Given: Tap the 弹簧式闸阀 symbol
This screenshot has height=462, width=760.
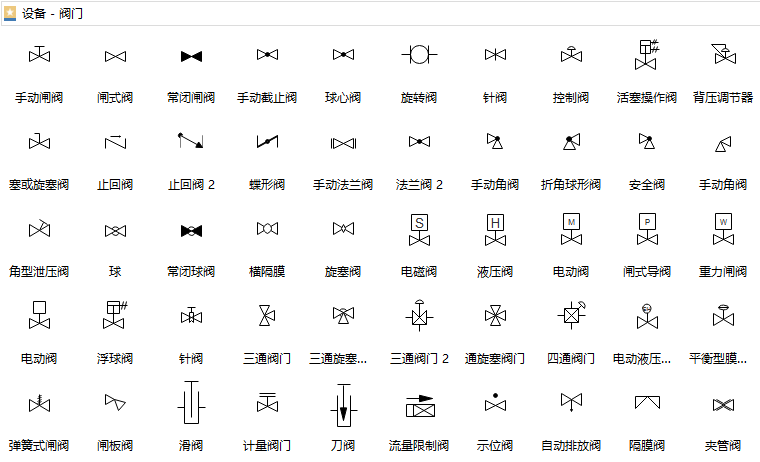Looking at the screenshot, I should click(39, 403).
